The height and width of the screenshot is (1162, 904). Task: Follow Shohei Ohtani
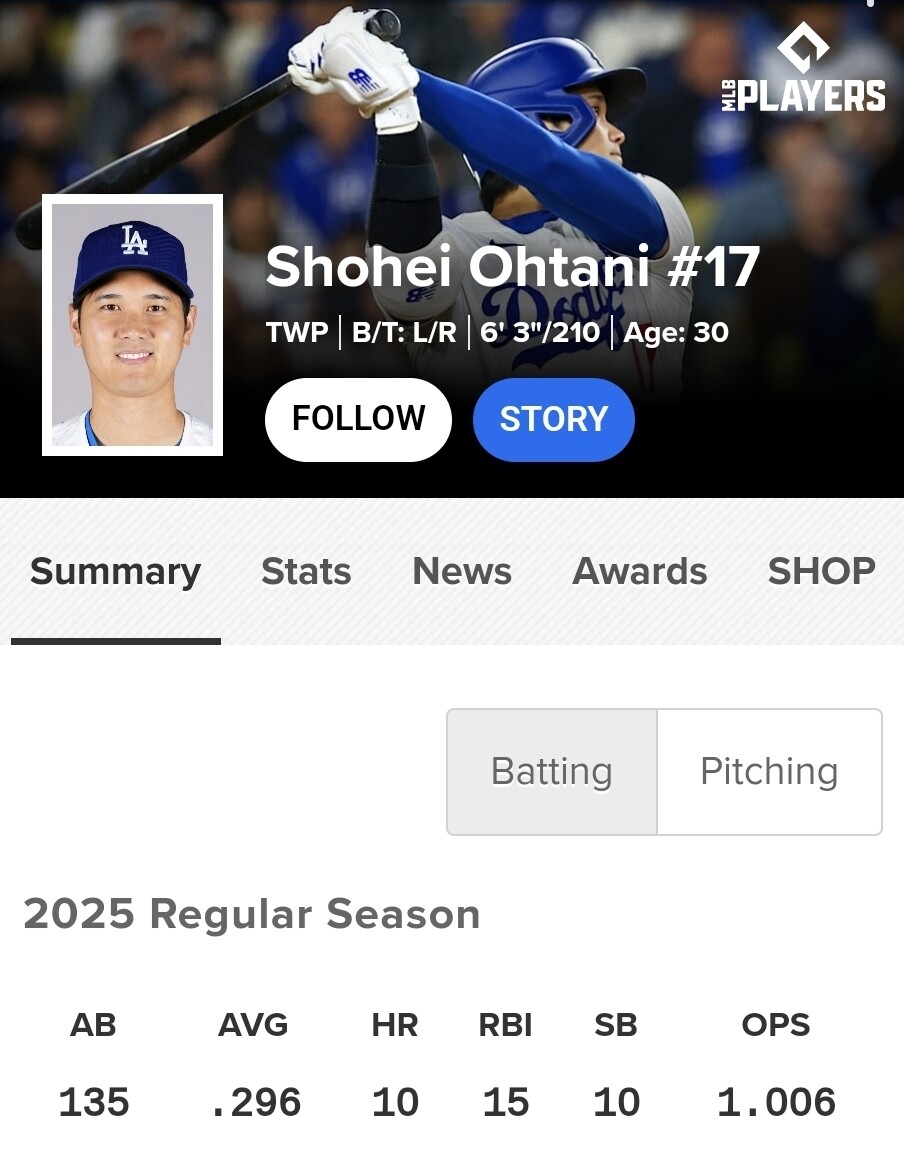[358, 419]
